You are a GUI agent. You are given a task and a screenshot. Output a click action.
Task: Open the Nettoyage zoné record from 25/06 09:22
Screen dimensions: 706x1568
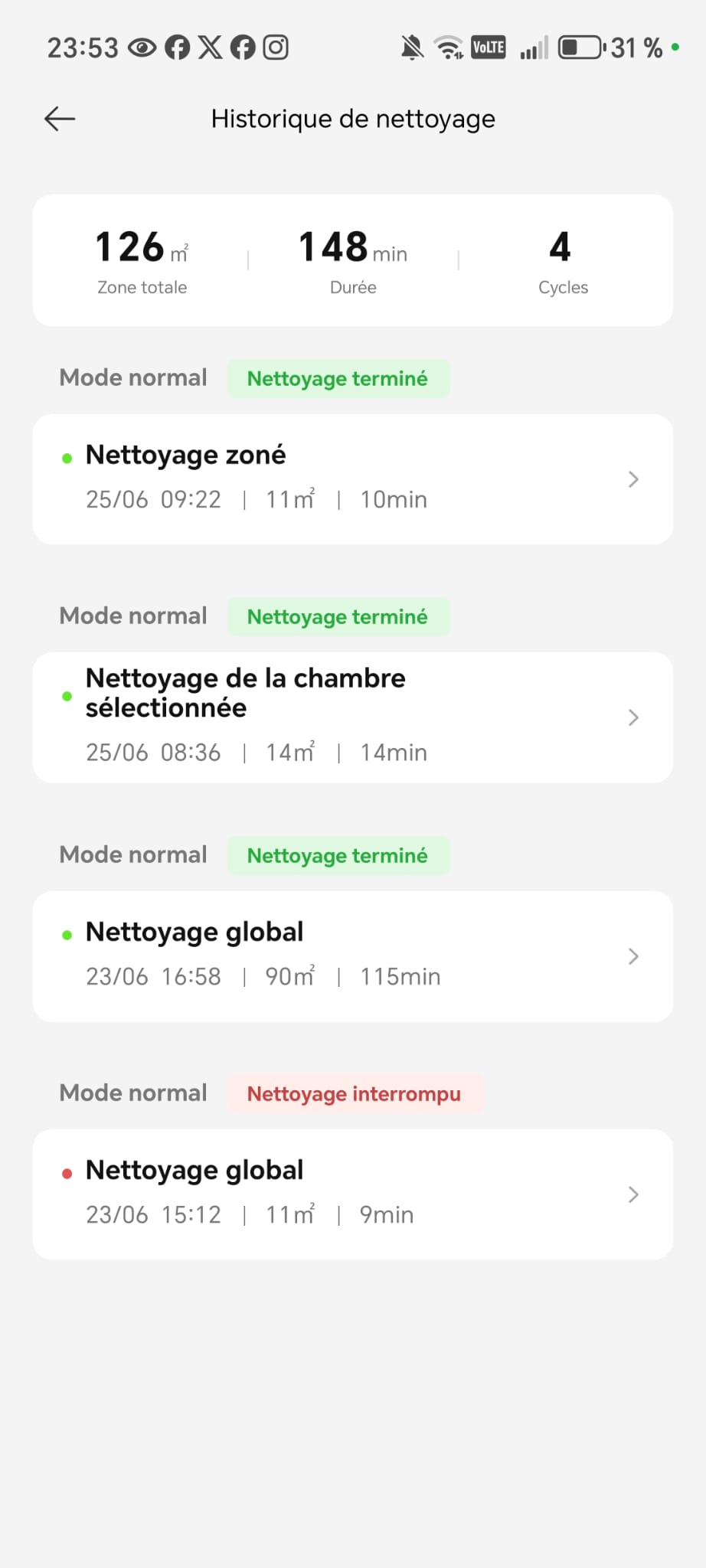pyautogui.click(x=353, y=479)
